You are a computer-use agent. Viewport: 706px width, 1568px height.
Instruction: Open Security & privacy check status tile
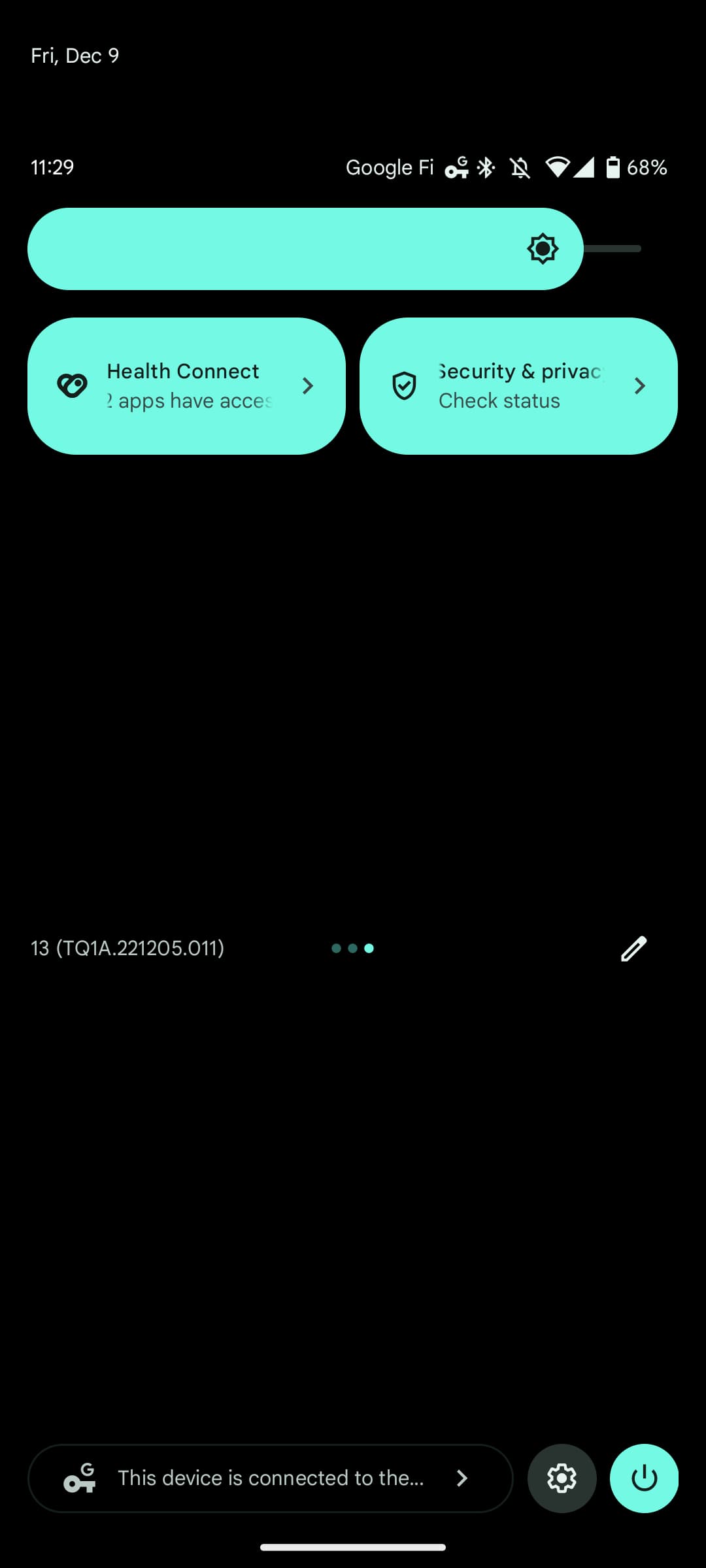518,386
